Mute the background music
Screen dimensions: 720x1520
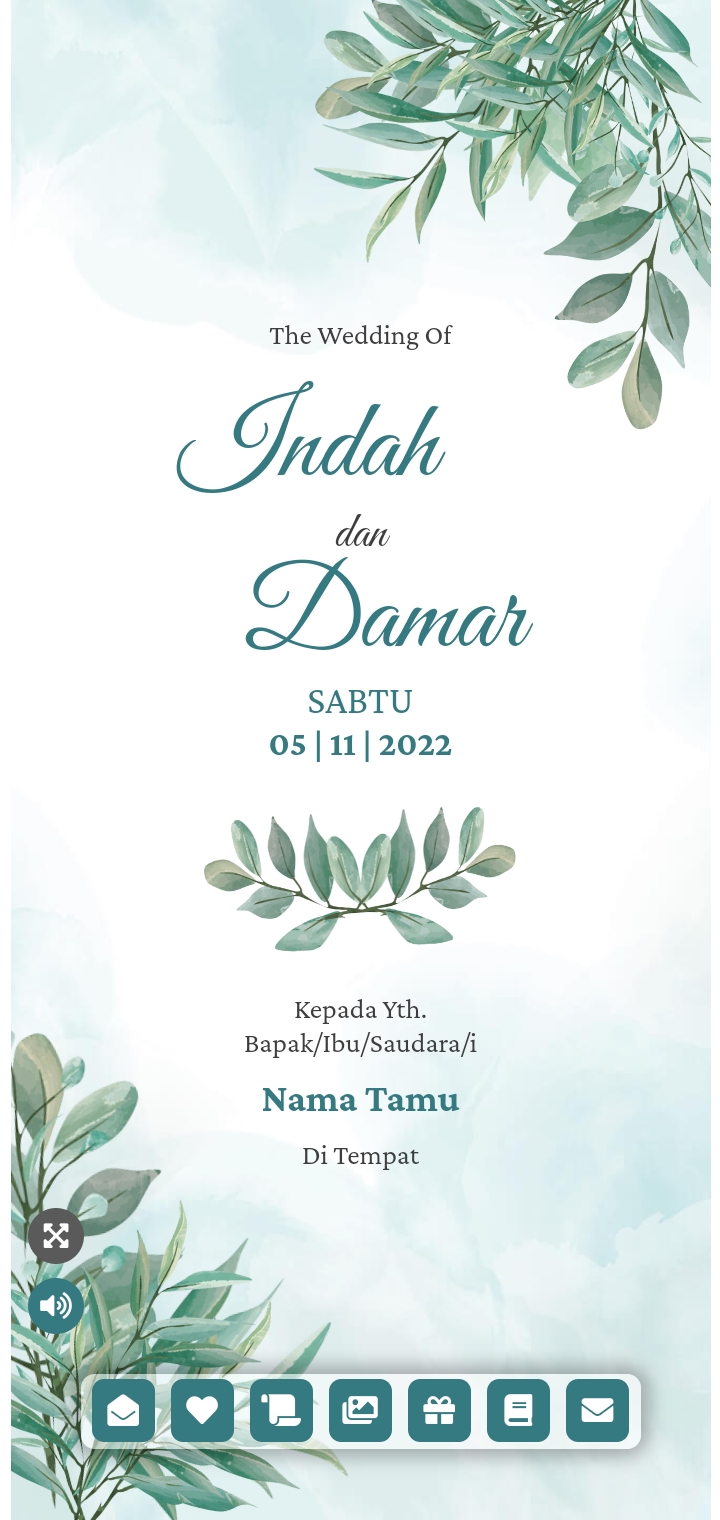tap(56, 1305)
